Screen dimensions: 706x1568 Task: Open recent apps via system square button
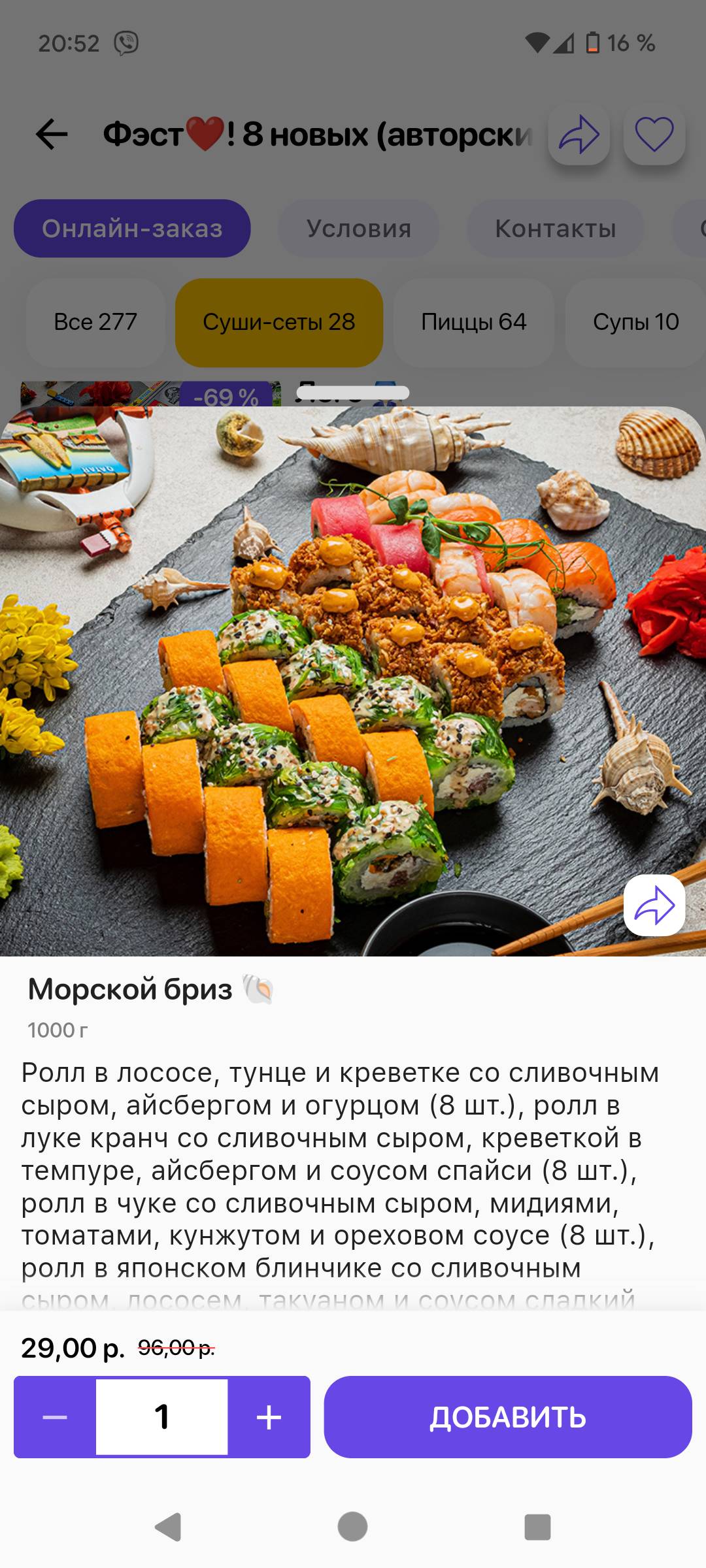click(537, 1527)
